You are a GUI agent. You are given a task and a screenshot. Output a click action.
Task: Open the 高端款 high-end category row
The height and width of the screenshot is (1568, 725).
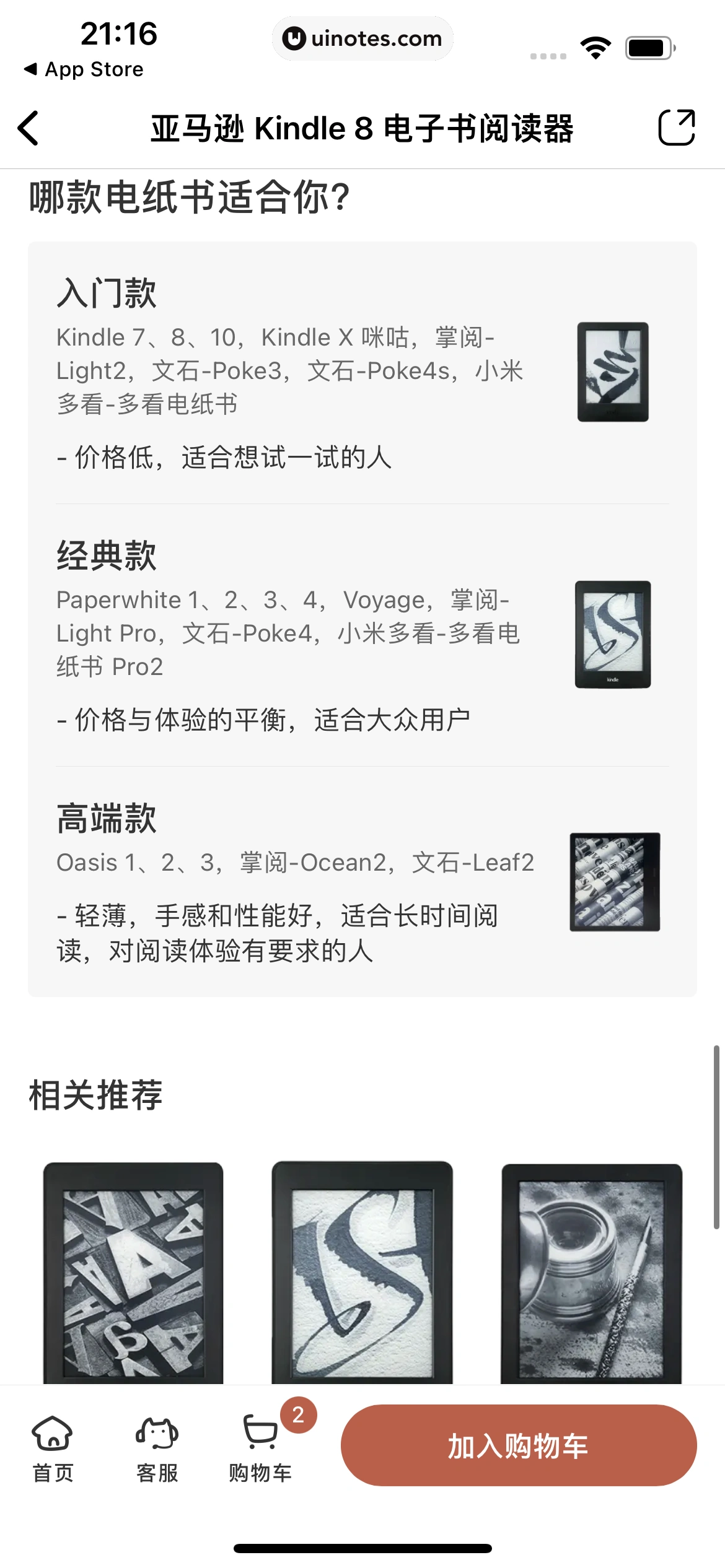coord(362,881)
